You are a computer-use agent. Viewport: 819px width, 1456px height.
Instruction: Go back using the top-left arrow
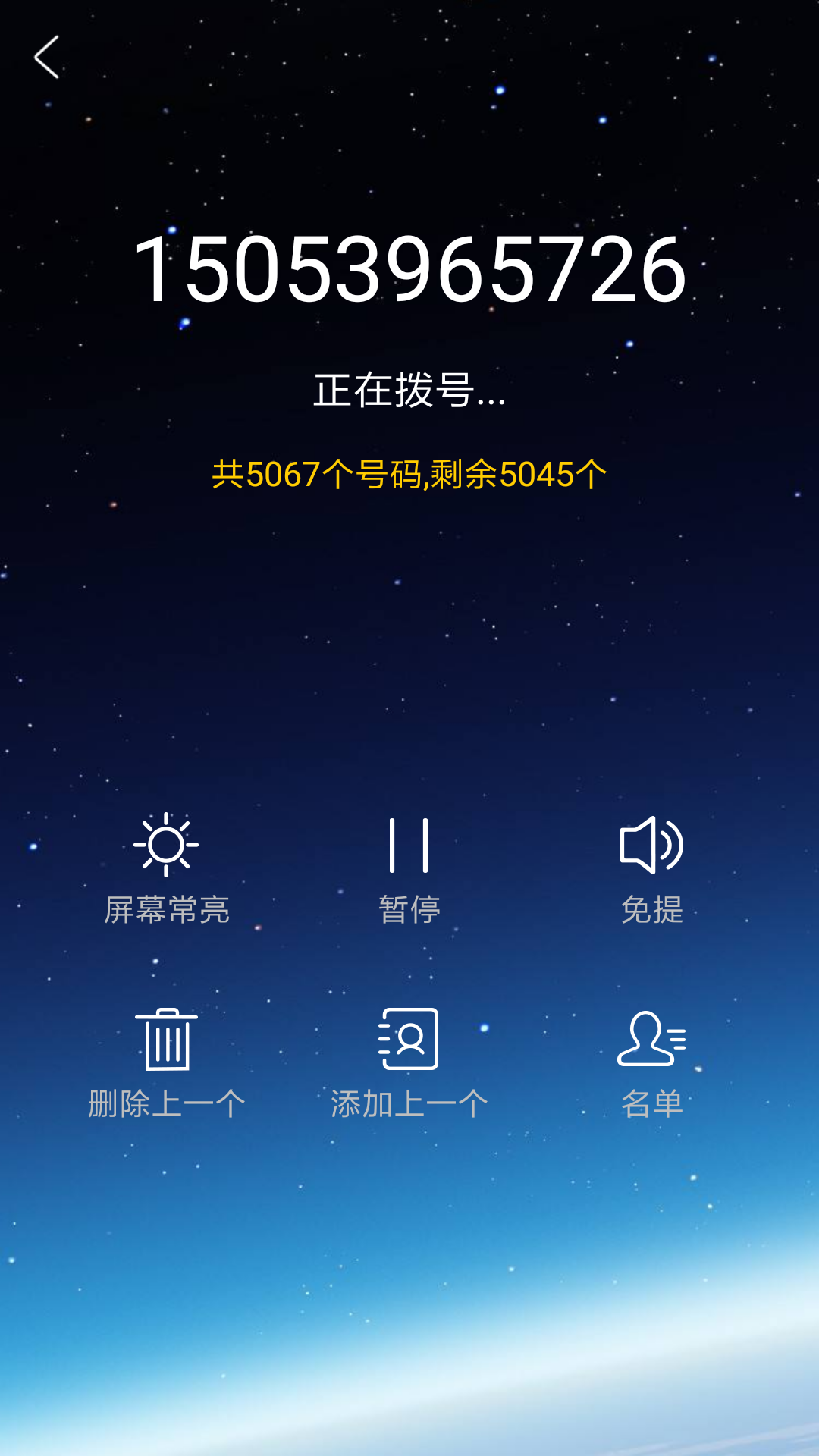(x=47, y=58)
